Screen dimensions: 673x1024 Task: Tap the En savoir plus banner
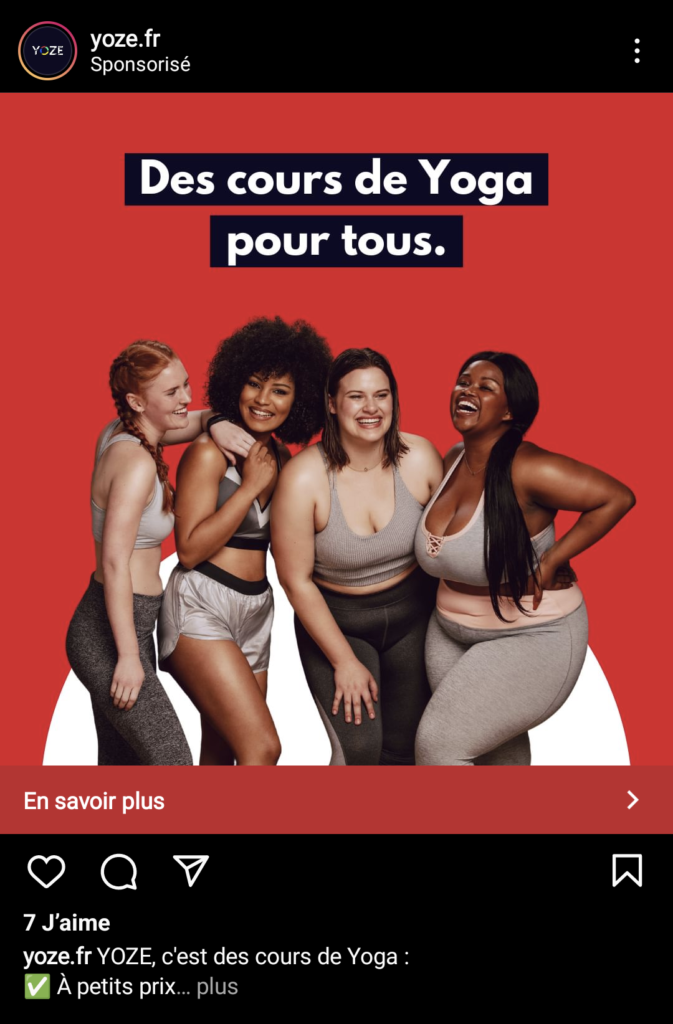point(336,800)
